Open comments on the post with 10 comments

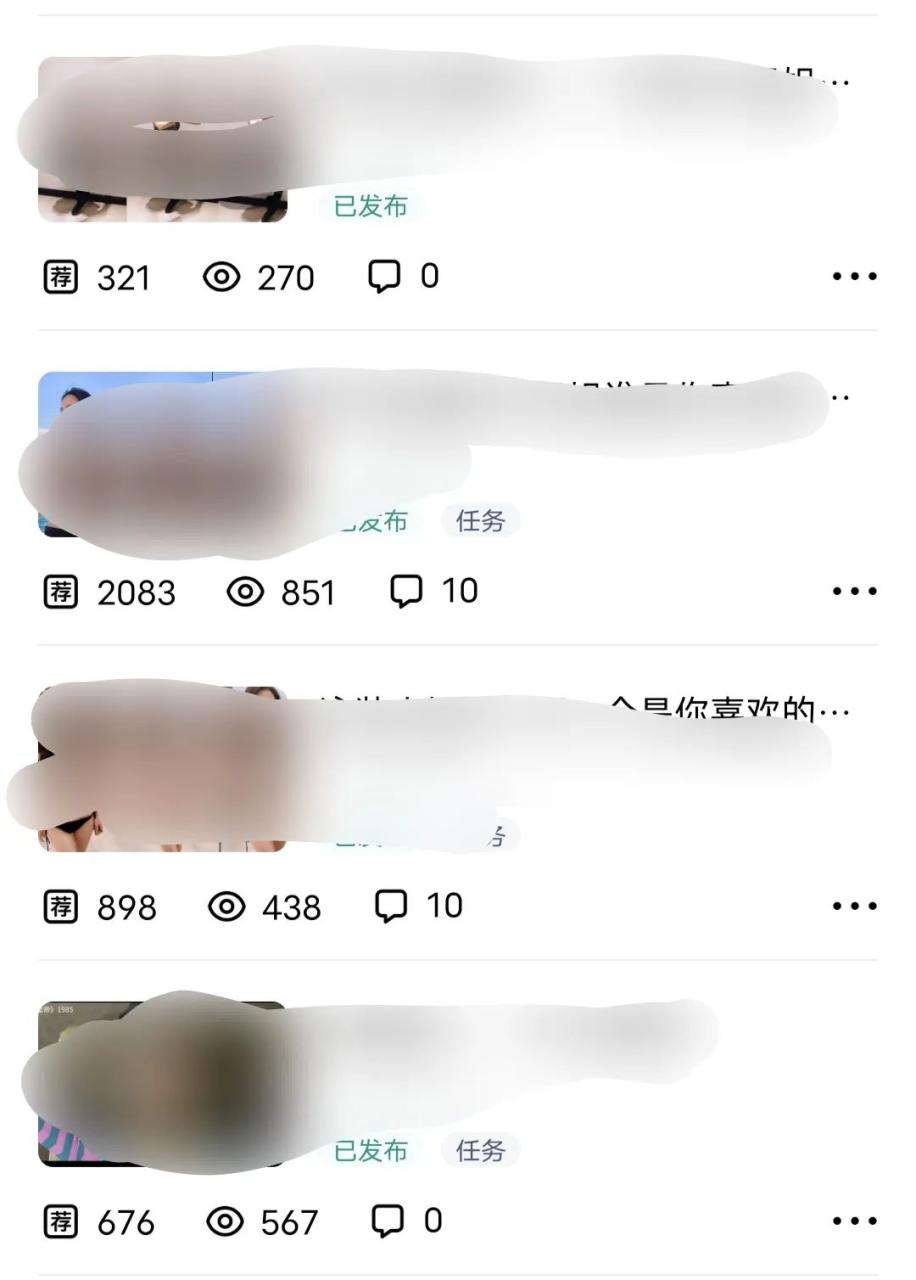click(406, 591)
